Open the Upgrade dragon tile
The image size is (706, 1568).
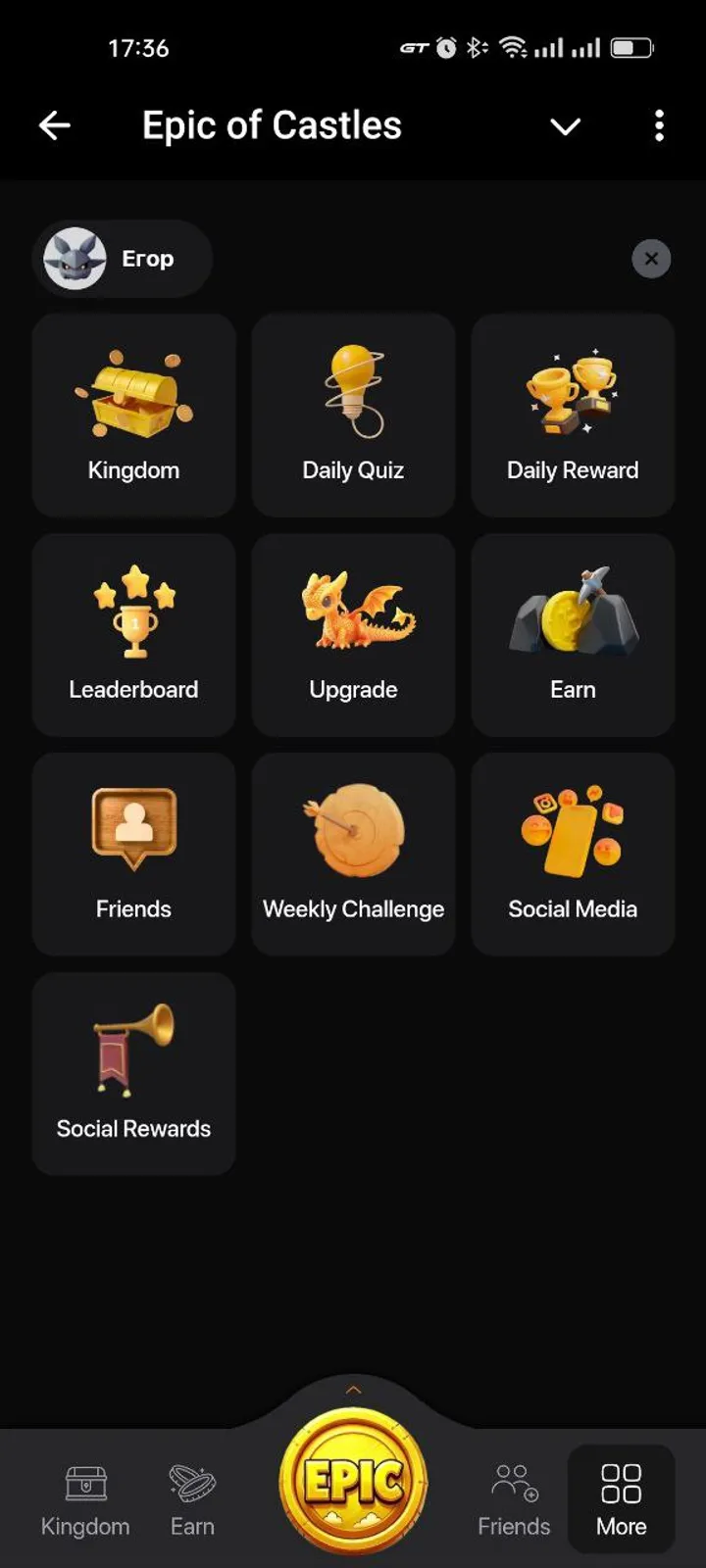pos(353,635)
